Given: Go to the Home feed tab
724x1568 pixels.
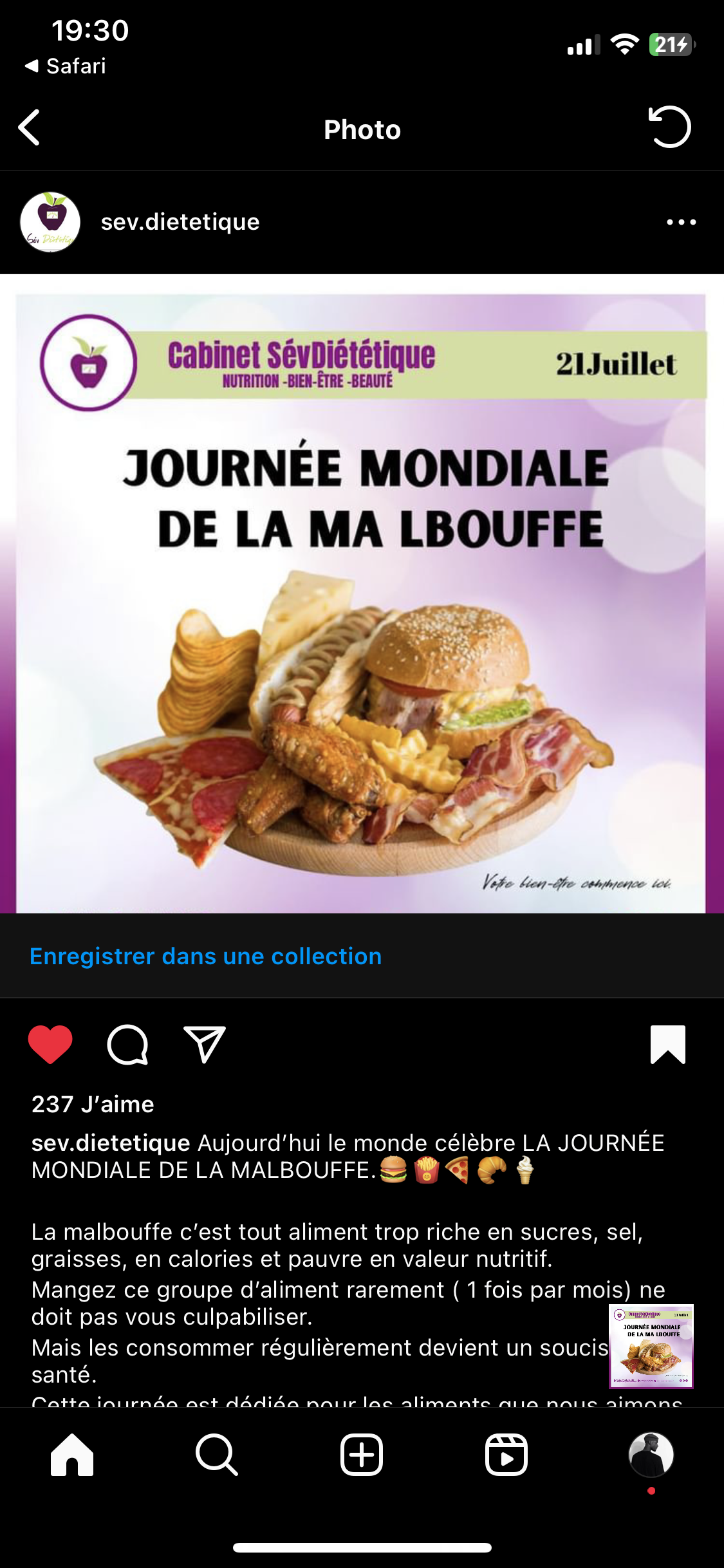Looking at the screenshot, I should [x=72, y=1455].
